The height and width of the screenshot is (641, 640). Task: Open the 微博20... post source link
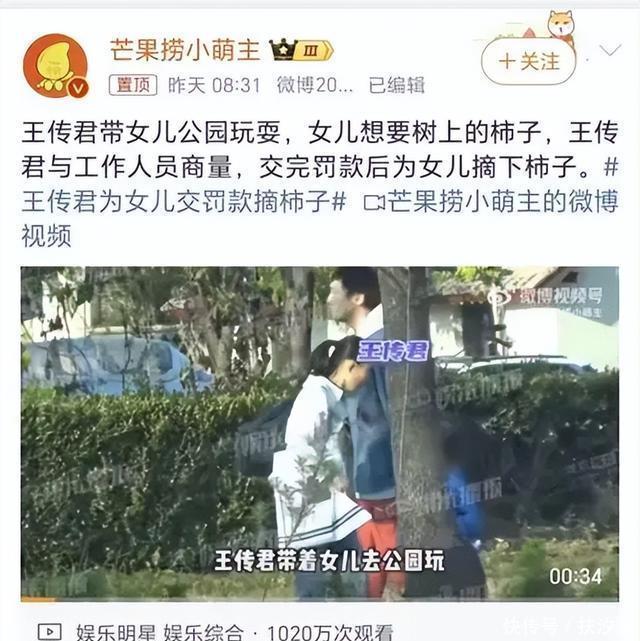pyautogui.click(x=315, y=85)
